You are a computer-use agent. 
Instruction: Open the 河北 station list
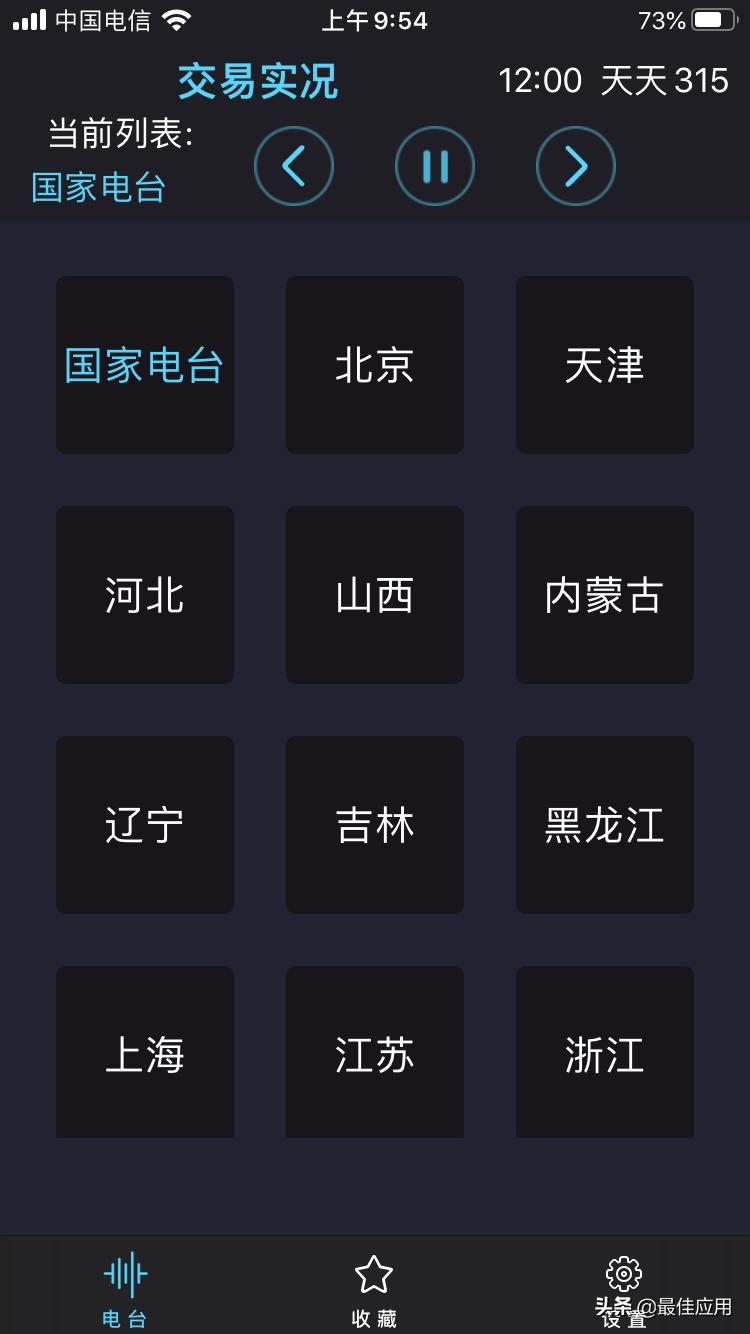tap(144, 594)
